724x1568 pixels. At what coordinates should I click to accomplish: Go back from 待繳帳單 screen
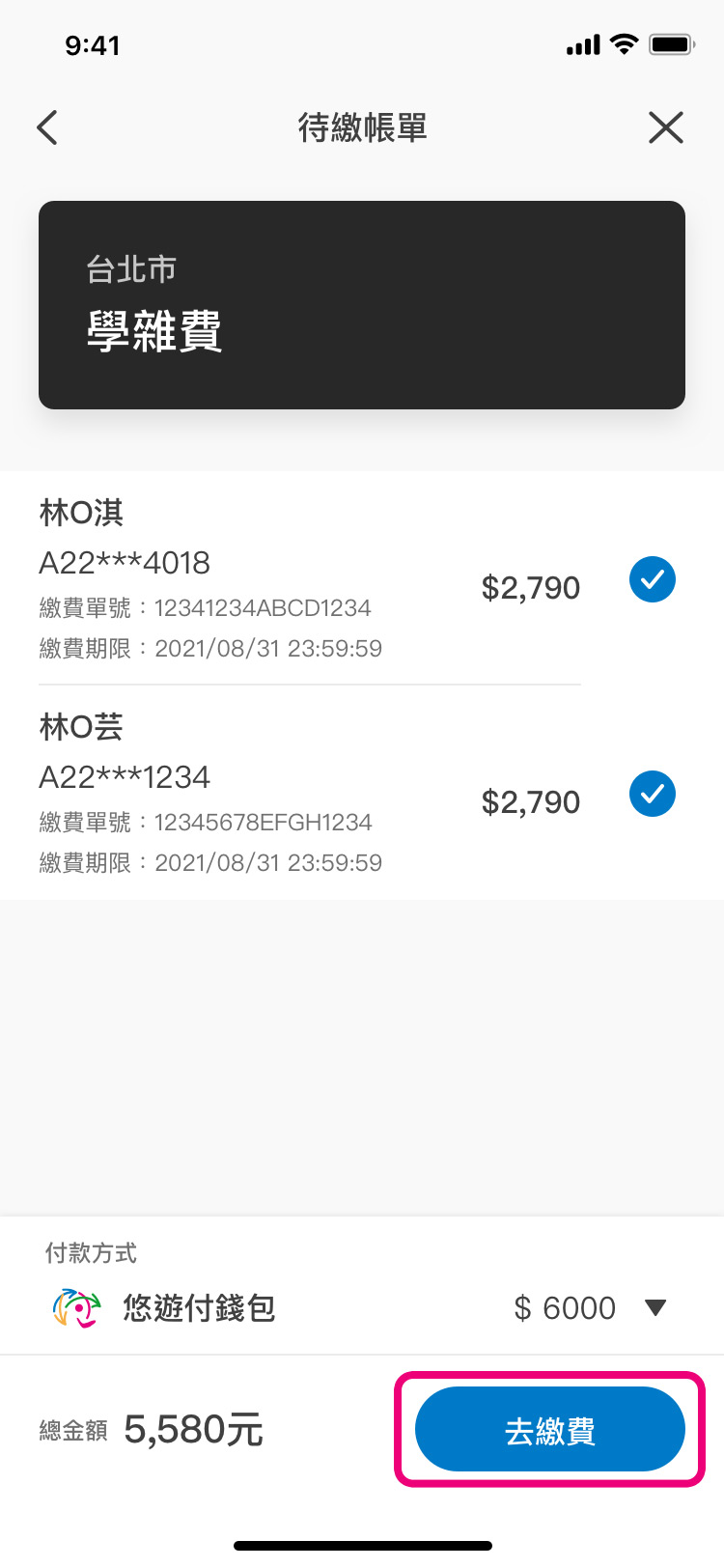point(47,127)
